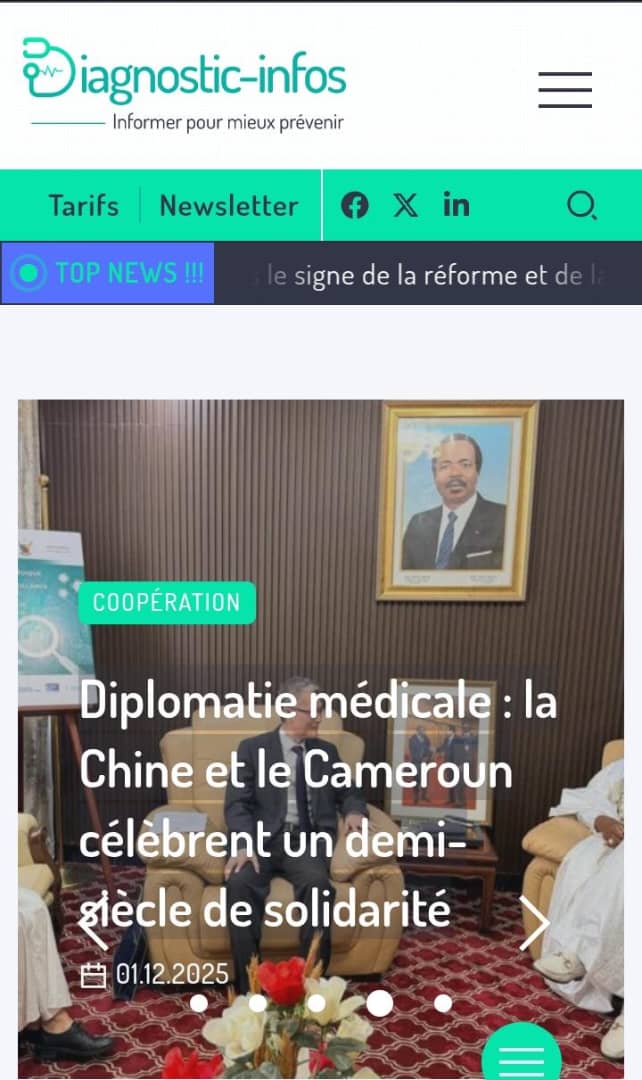Open the hamburger menu in the header
Image resolution: width=642 pixels, height=1080 pixels.
coord(565,90)
